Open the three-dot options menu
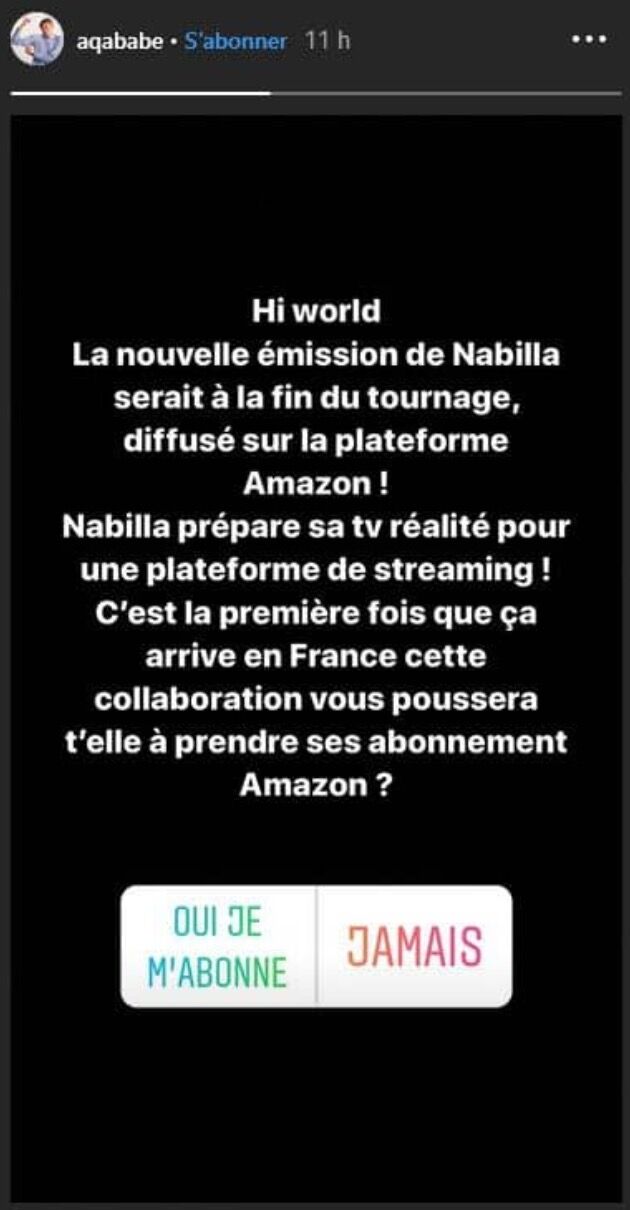Screen dimensions: 630x1210 (x=588, y=40)
